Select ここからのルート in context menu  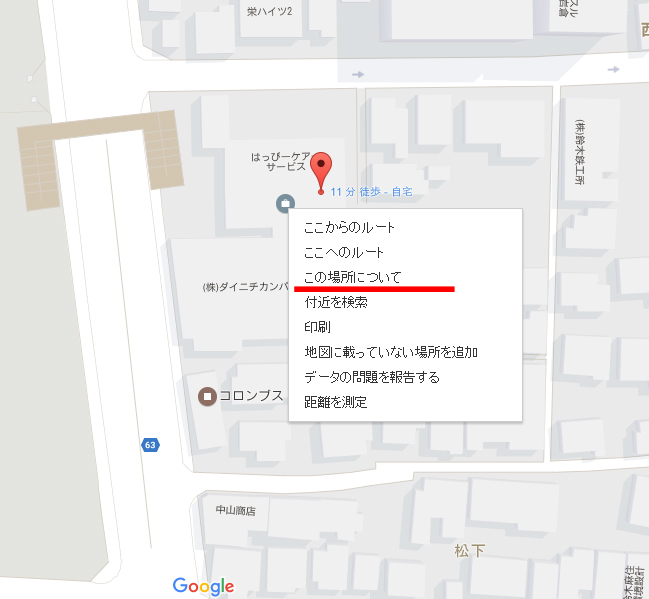point(349,228)
